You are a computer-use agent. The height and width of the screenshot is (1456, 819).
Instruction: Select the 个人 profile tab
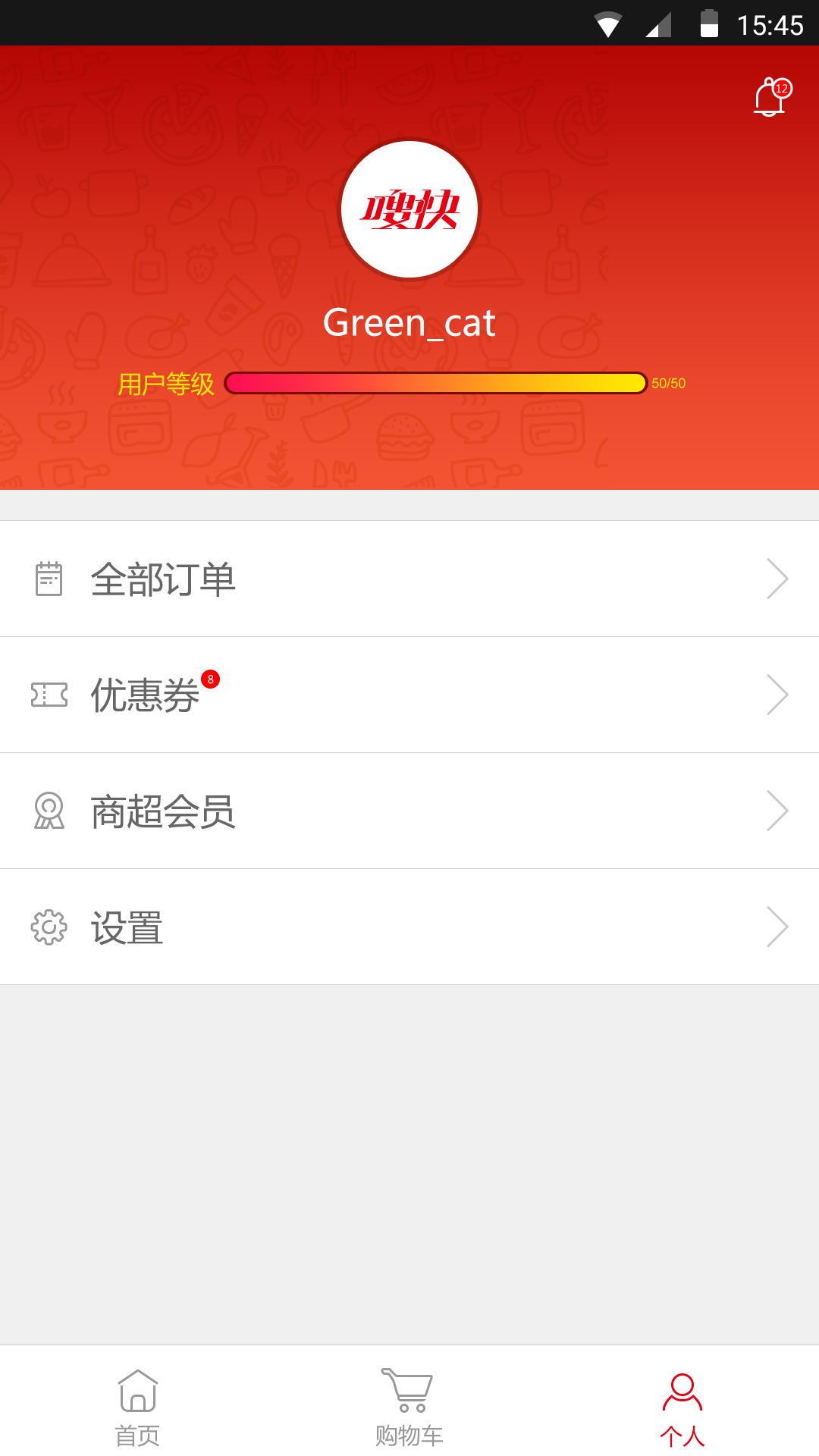tap(682, 1407)
